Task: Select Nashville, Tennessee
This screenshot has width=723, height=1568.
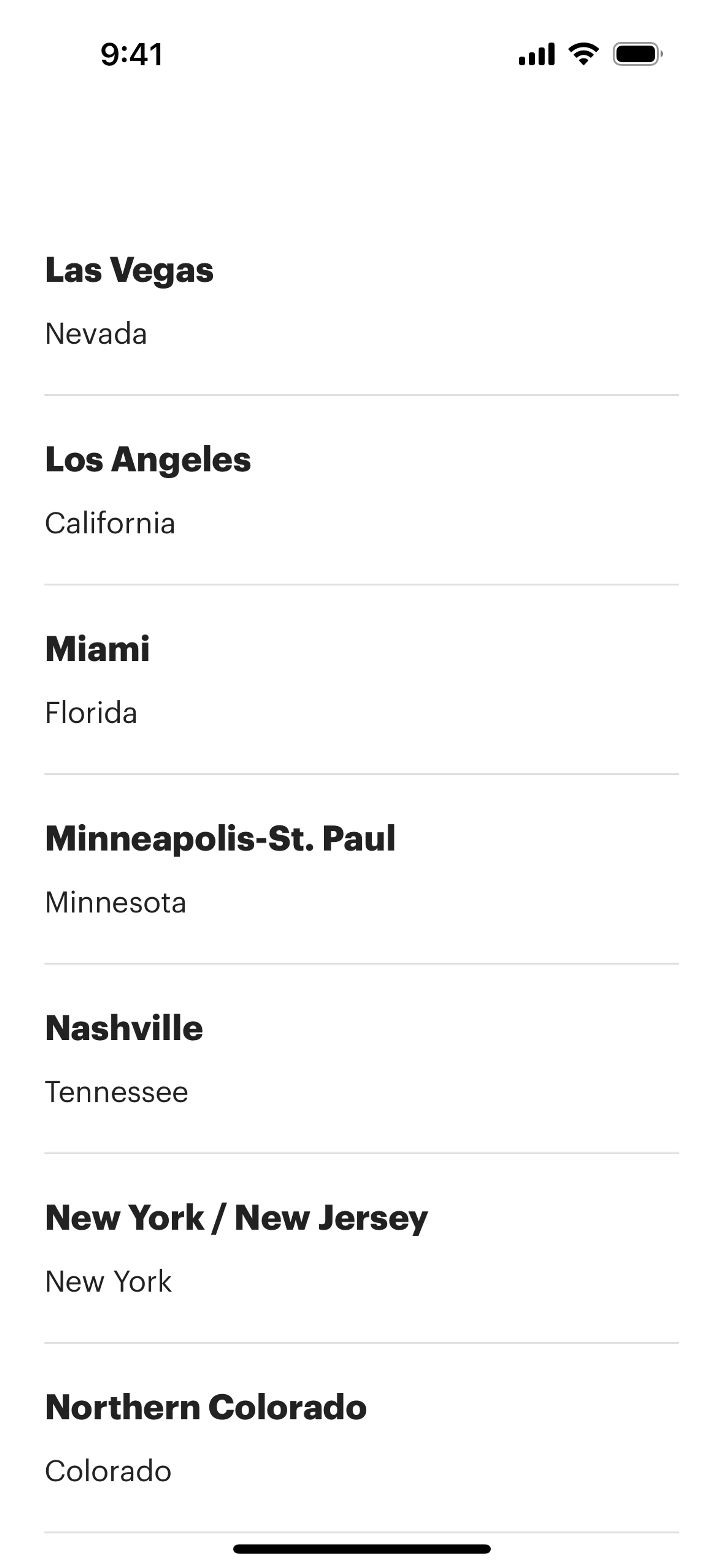Action: (x=361, y=1059)
